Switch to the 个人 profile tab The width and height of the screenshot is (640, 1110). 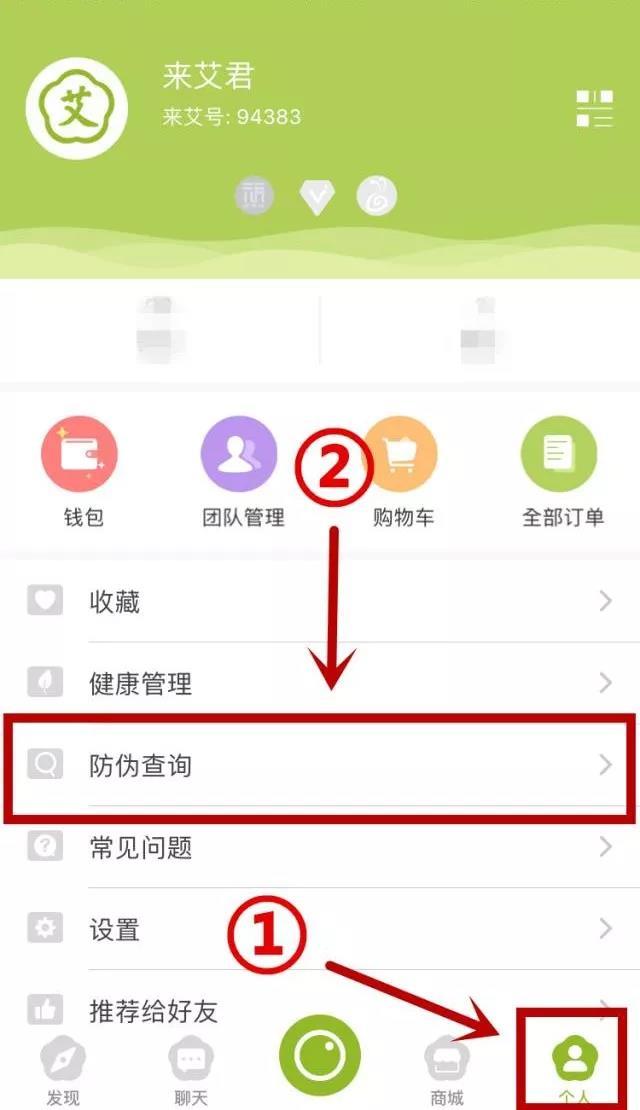[574, 1065]
